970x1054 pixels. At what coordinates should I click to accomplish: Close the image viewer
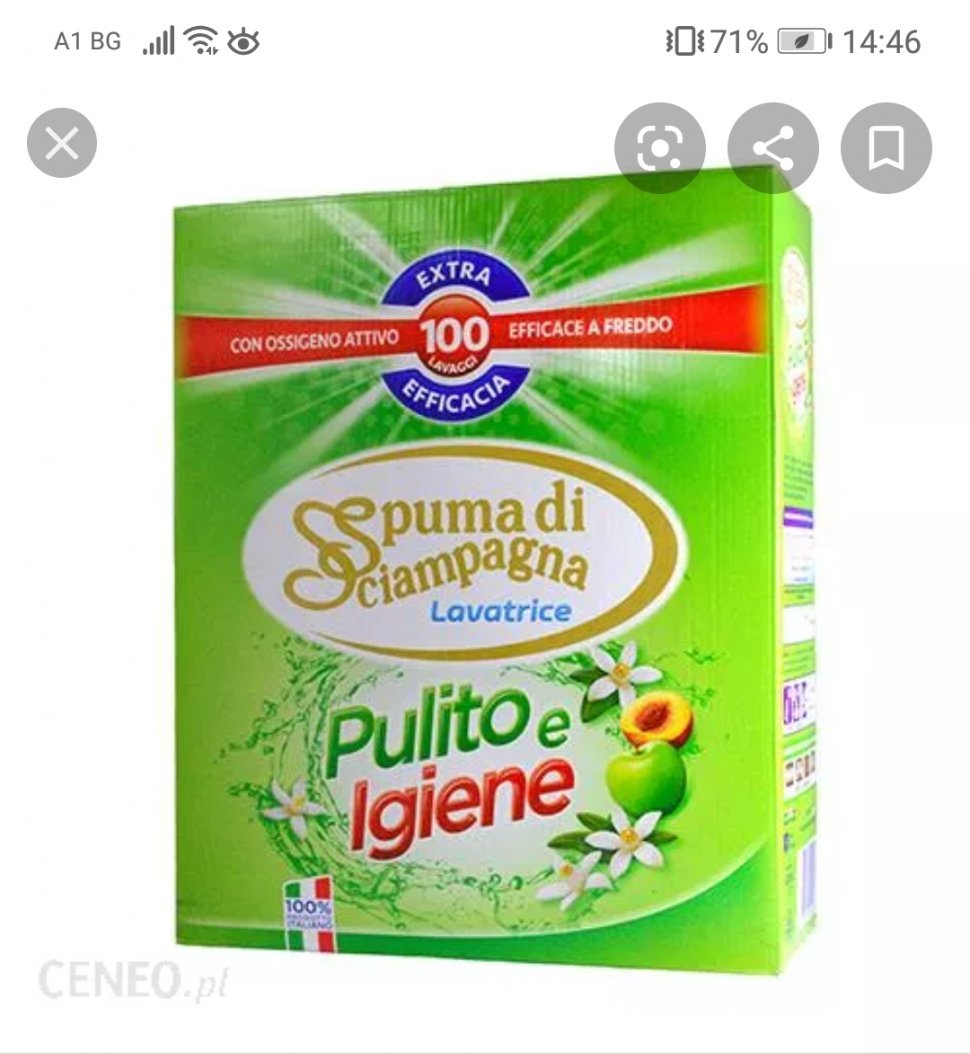pyautogui.click(x=62, y=144)
